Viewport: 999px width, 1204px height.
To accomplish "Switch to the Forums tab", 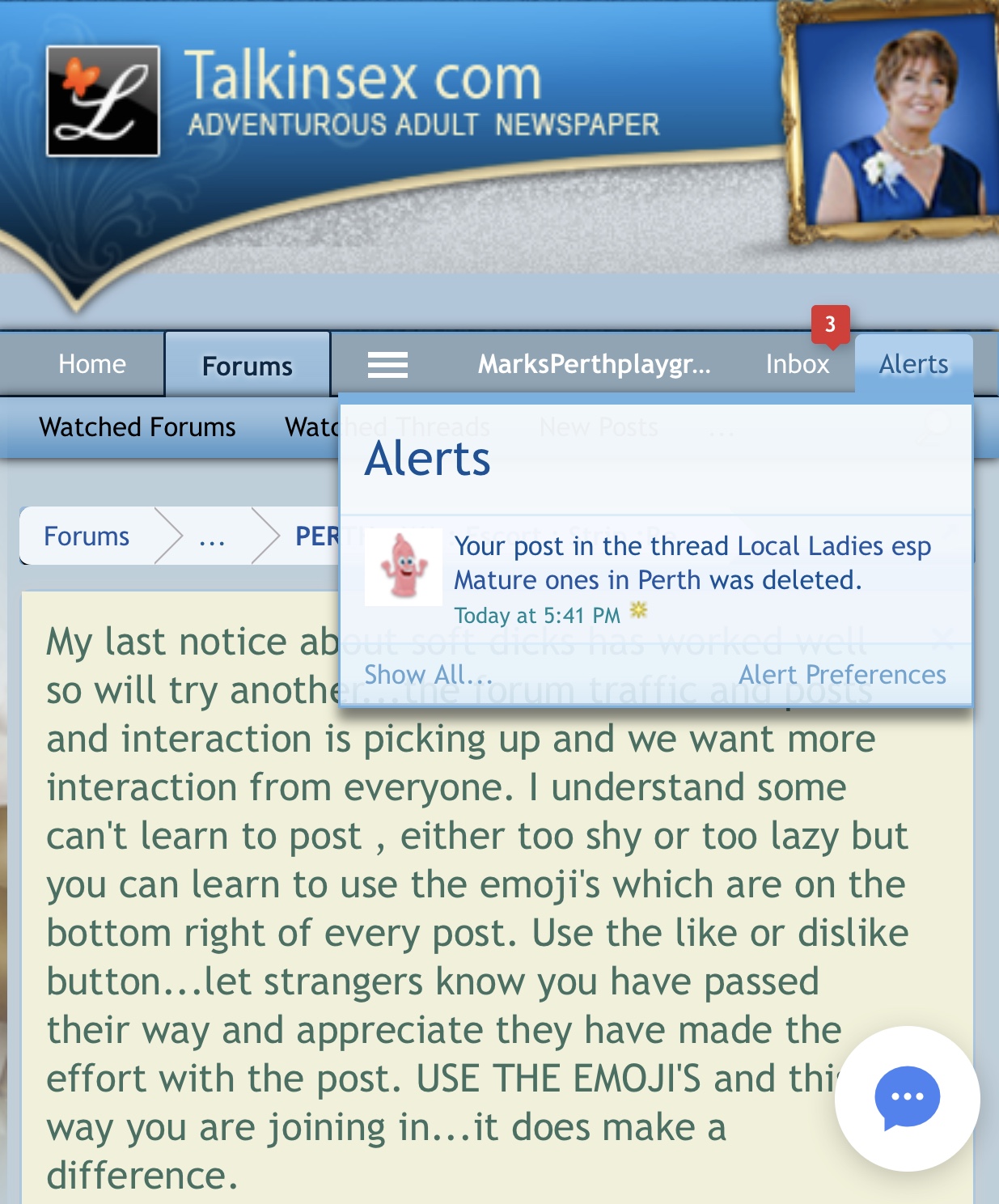I will [247, 366].
